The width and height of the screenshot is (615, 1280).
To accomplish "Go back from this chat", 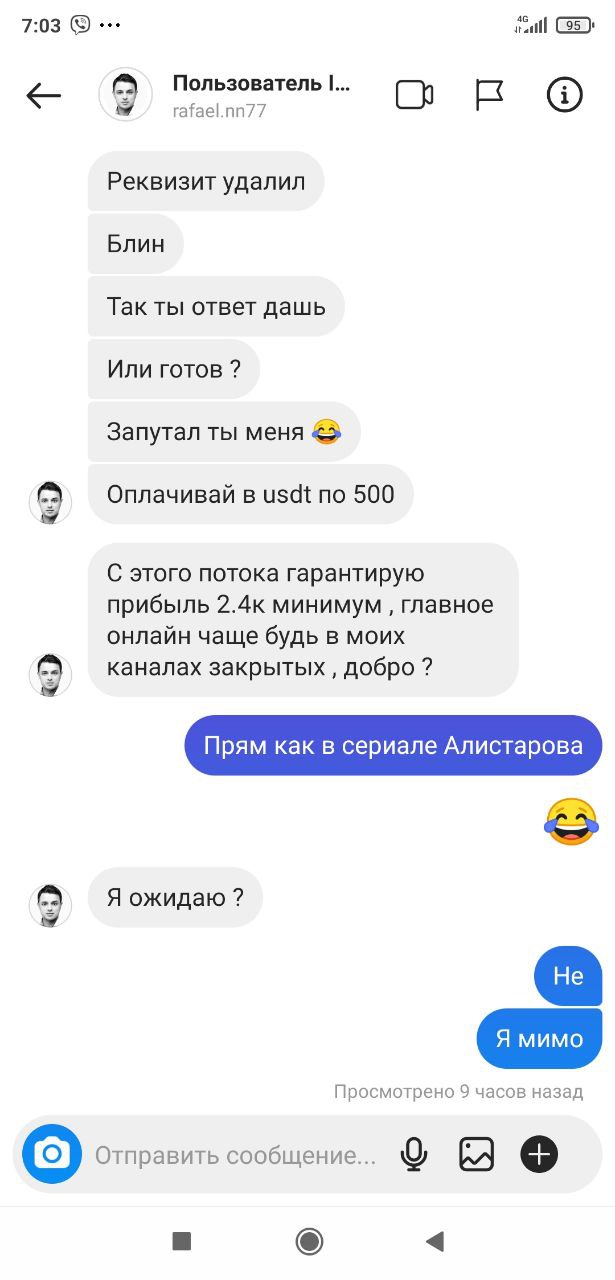I will (43, 96).
